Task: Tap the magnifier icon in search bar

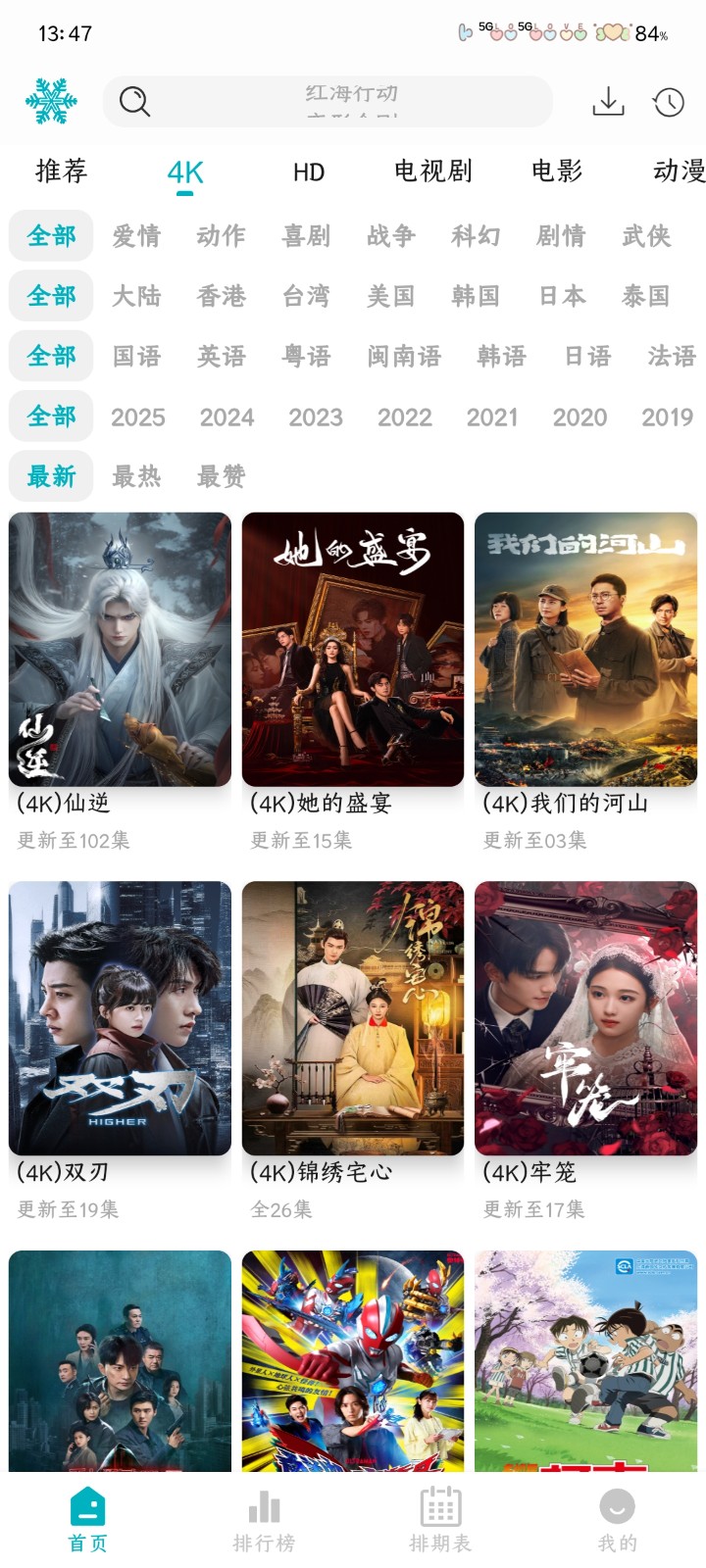Action: (134, 101)
